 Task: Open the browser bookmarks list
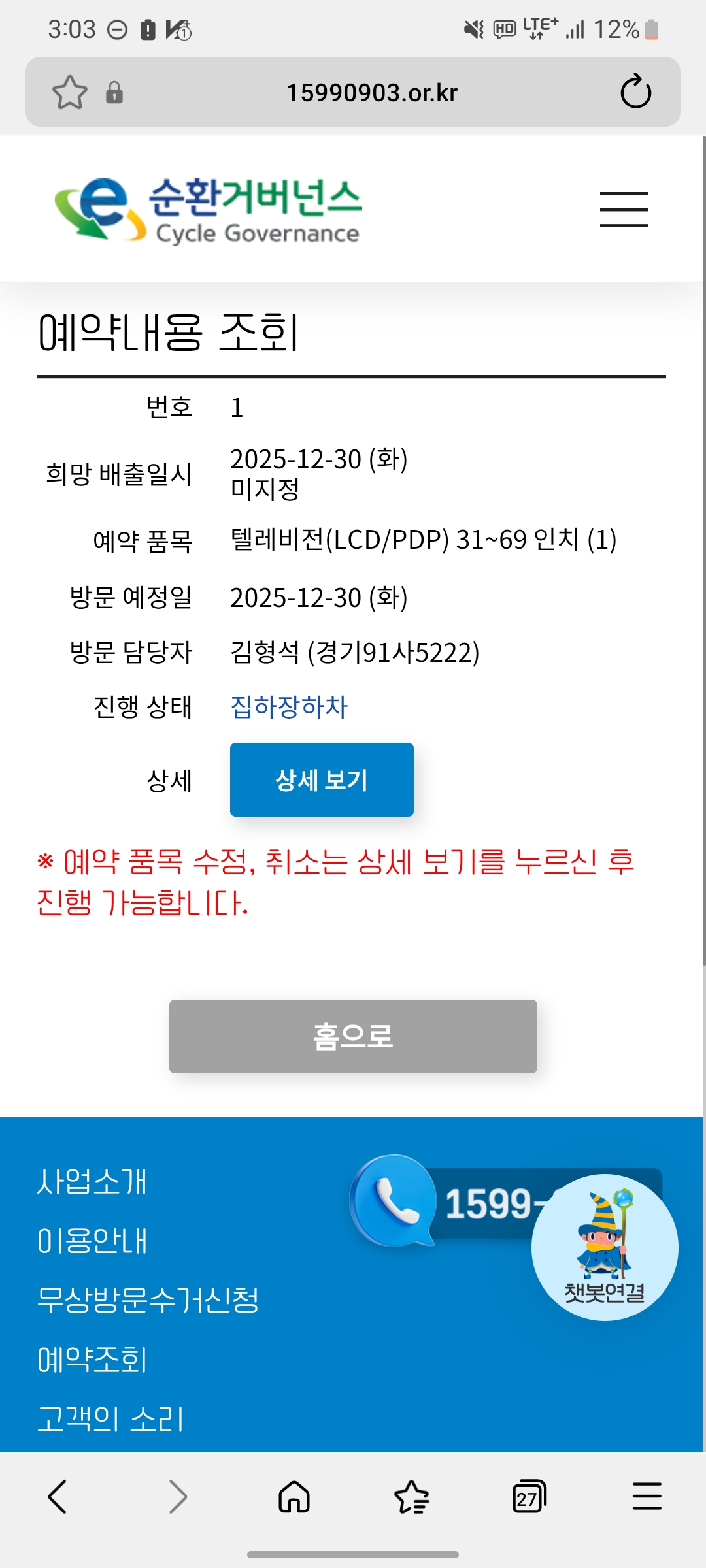[x=412, y=1496]
